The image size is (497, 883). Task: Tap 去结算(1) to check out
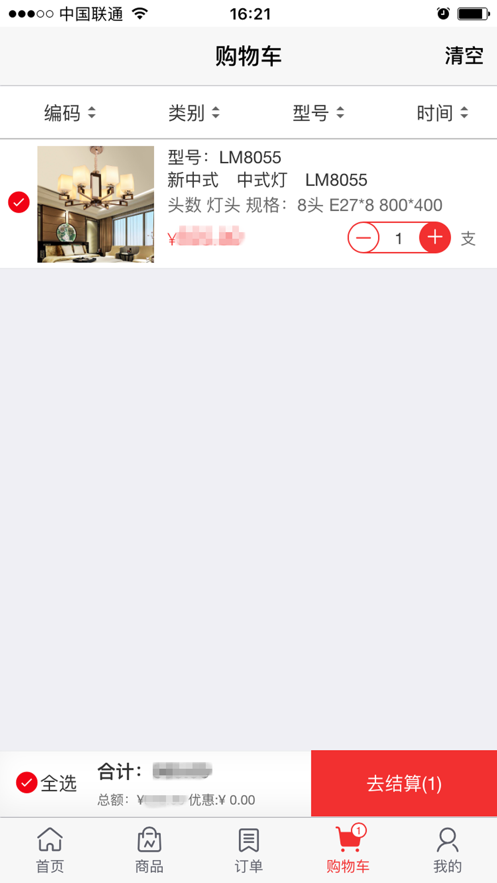[404, 783]
